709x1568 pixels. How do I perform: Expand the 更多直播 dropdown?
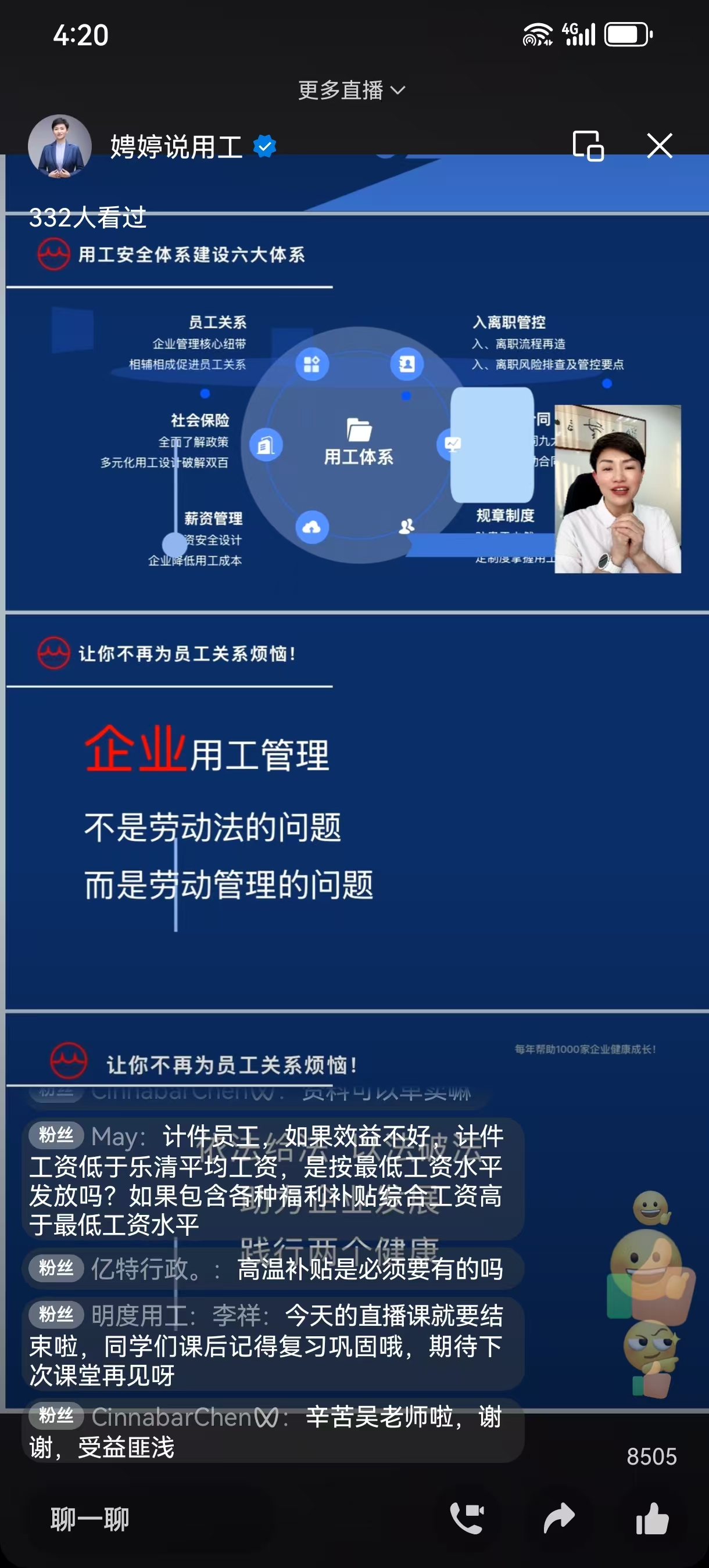[352, 90]
